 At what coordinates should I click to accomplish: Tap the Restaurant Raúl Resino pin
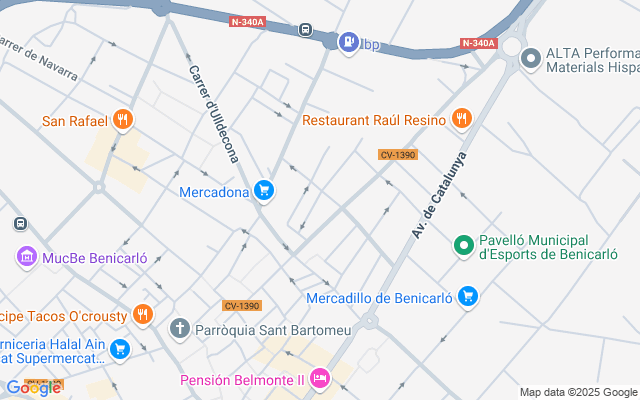461,119
